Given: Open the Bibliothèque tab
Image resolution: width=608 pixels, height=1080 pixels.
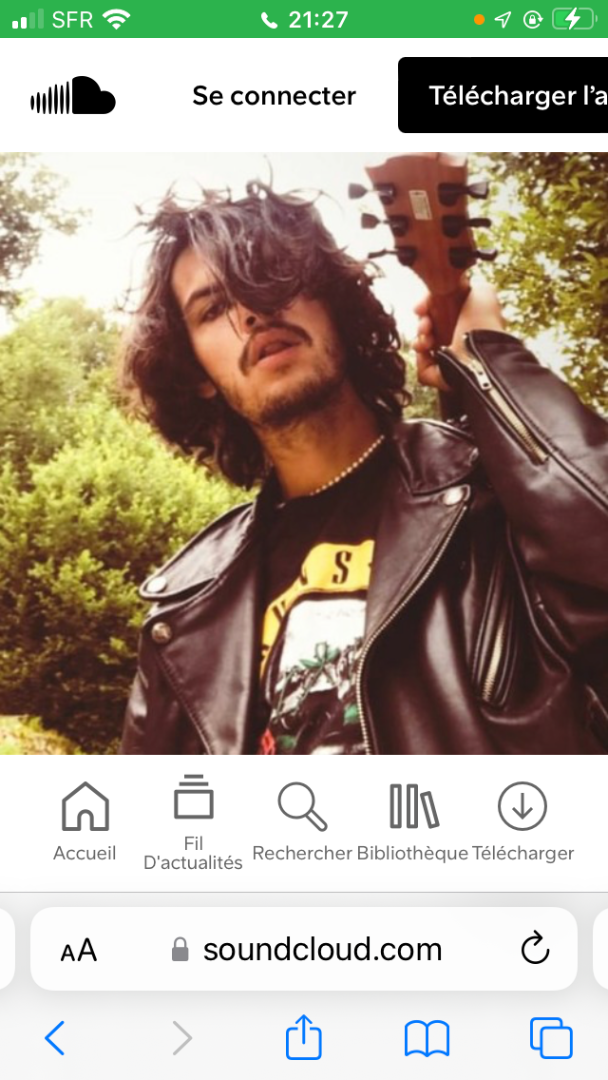Looking at the screenshot, I should click(x=412, y=822).
